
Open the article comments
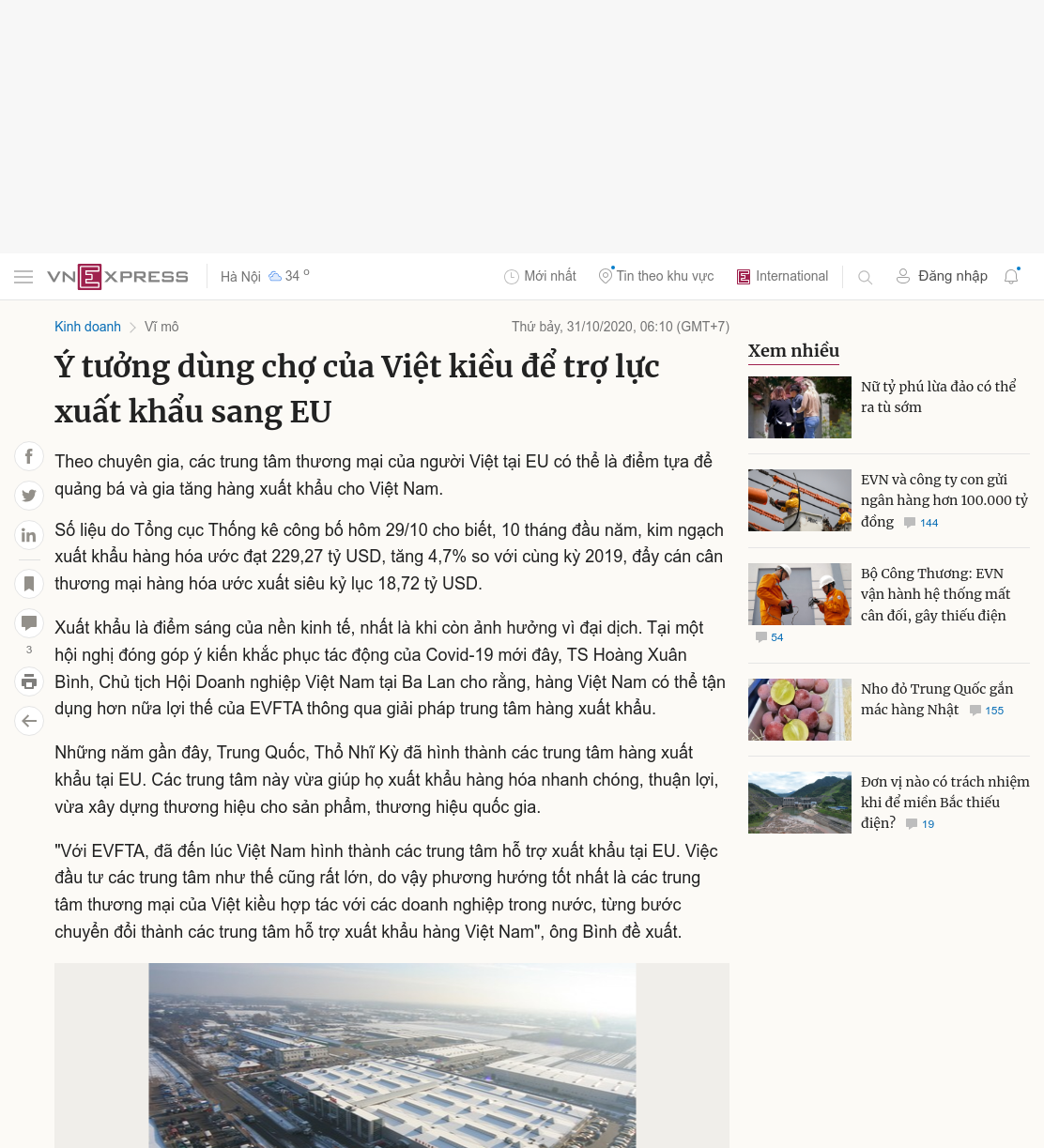(x=29, y=623)
